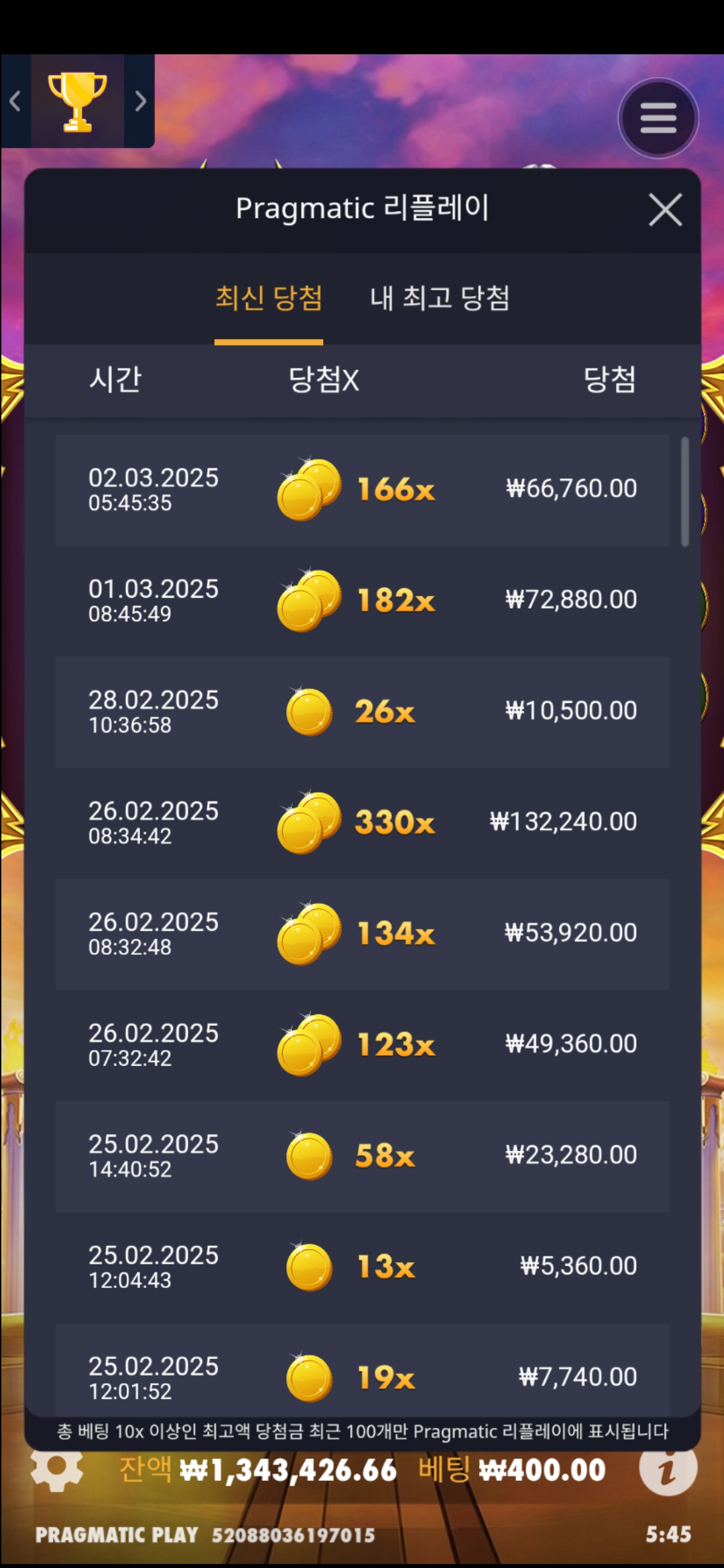Image resolution: width=724 pixels, height=1568 pixels.
Task: Open the game info button
Action: click(668, 1469)
